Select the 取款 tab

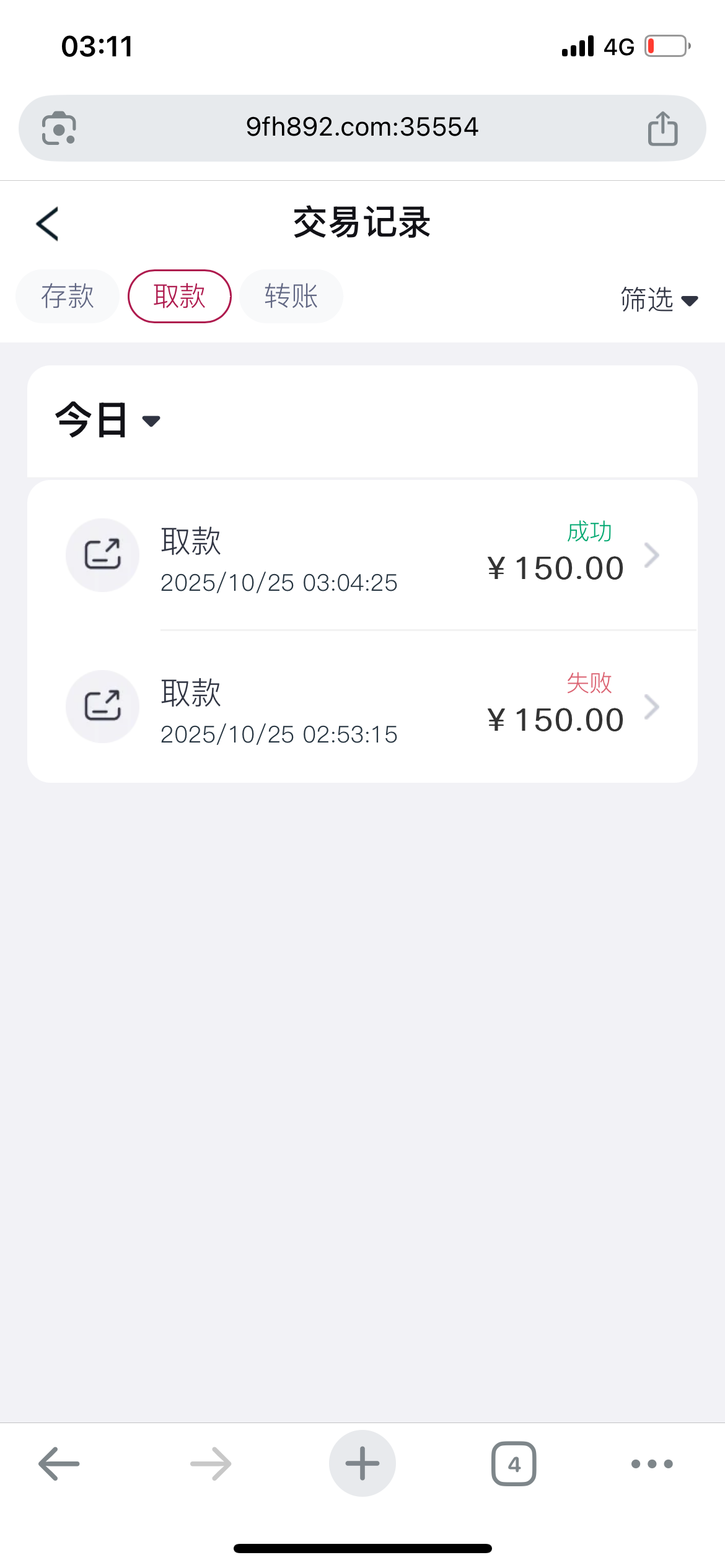(x=180, y=296)
